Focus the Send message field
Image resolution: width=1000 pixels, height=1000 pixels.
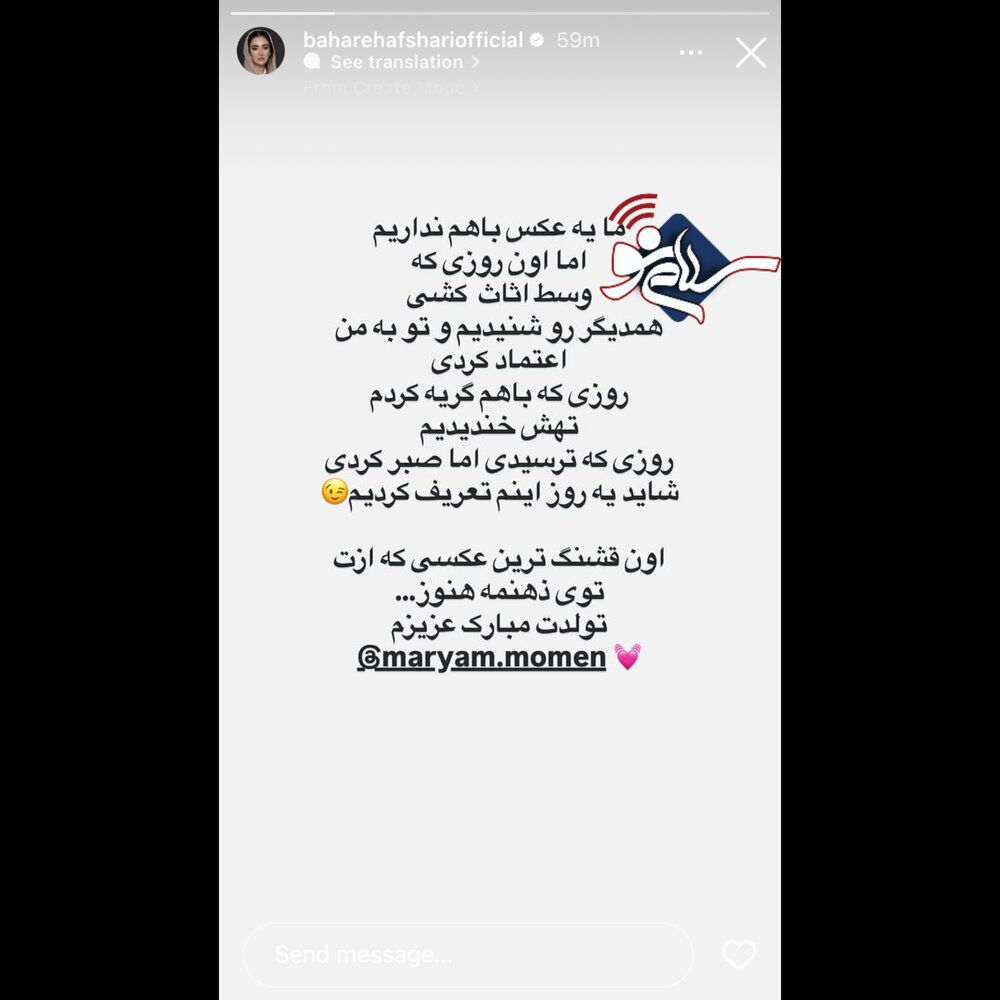pos(467,955)
